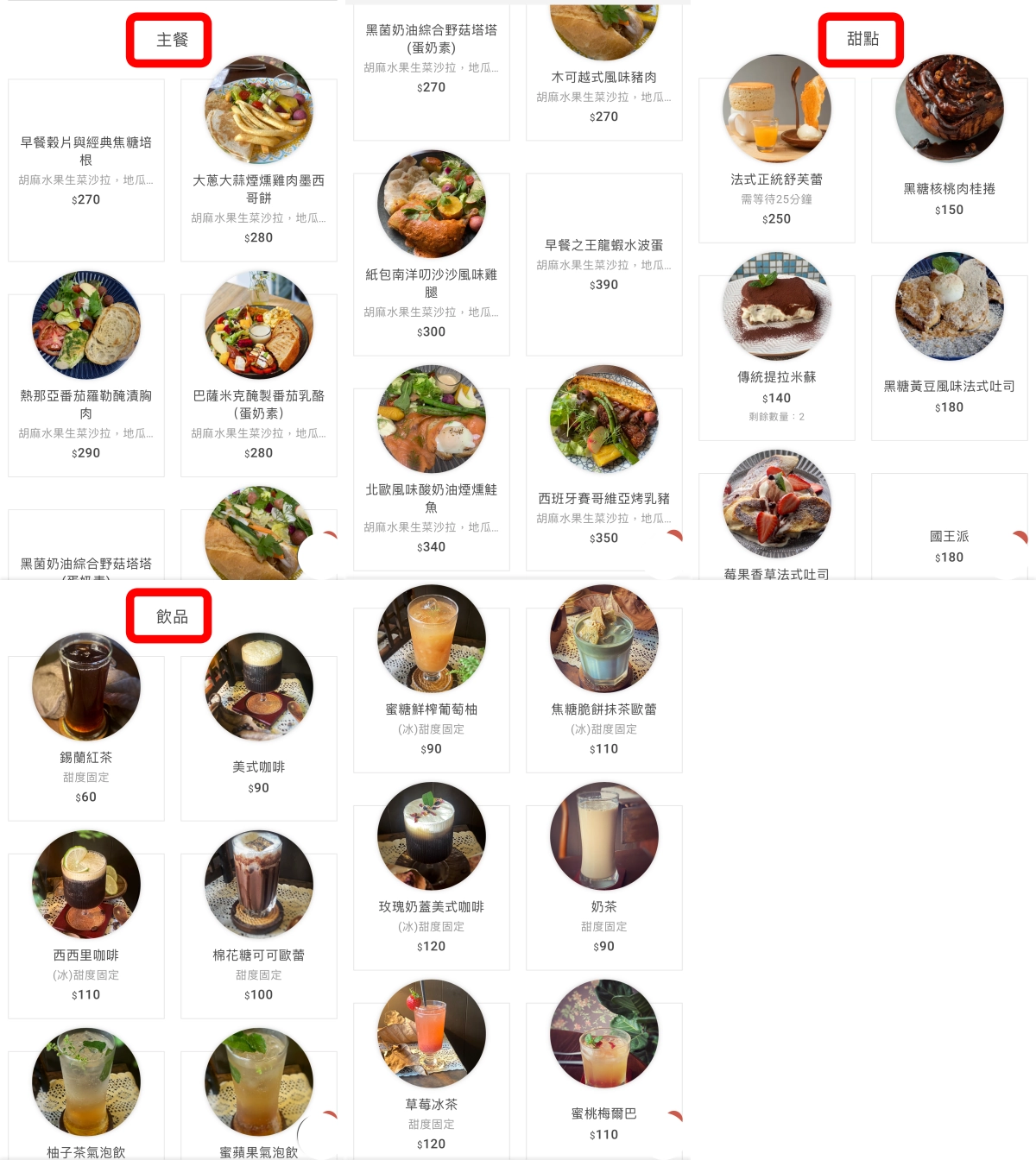This screenshot has height=1160, width=1036.
Task: Open the 紙包南洋叻沙風味雞腿 photo
Action: [431, 205]
